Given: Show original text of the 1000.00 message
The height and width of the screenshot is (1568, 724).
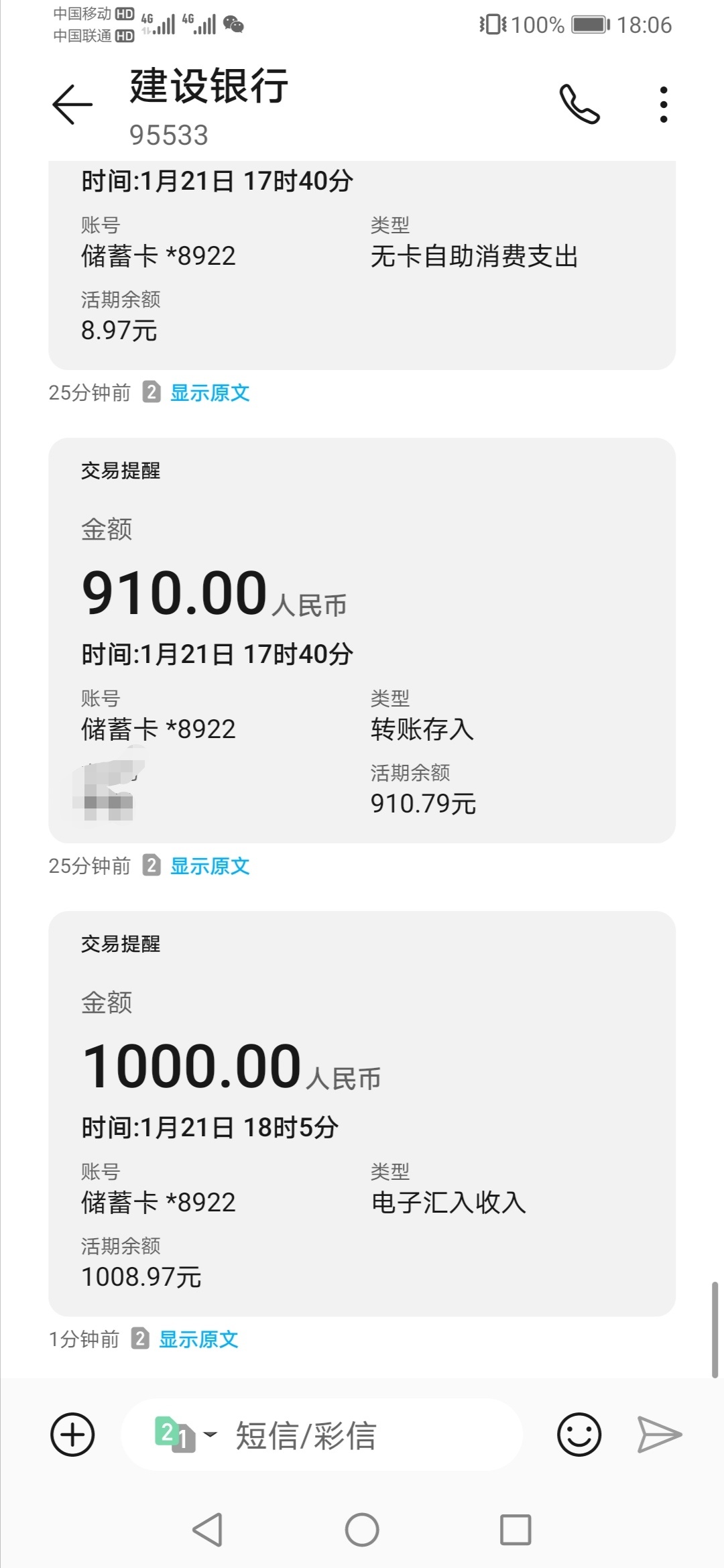Looking at the screenshot, I should coord(198,1339).
